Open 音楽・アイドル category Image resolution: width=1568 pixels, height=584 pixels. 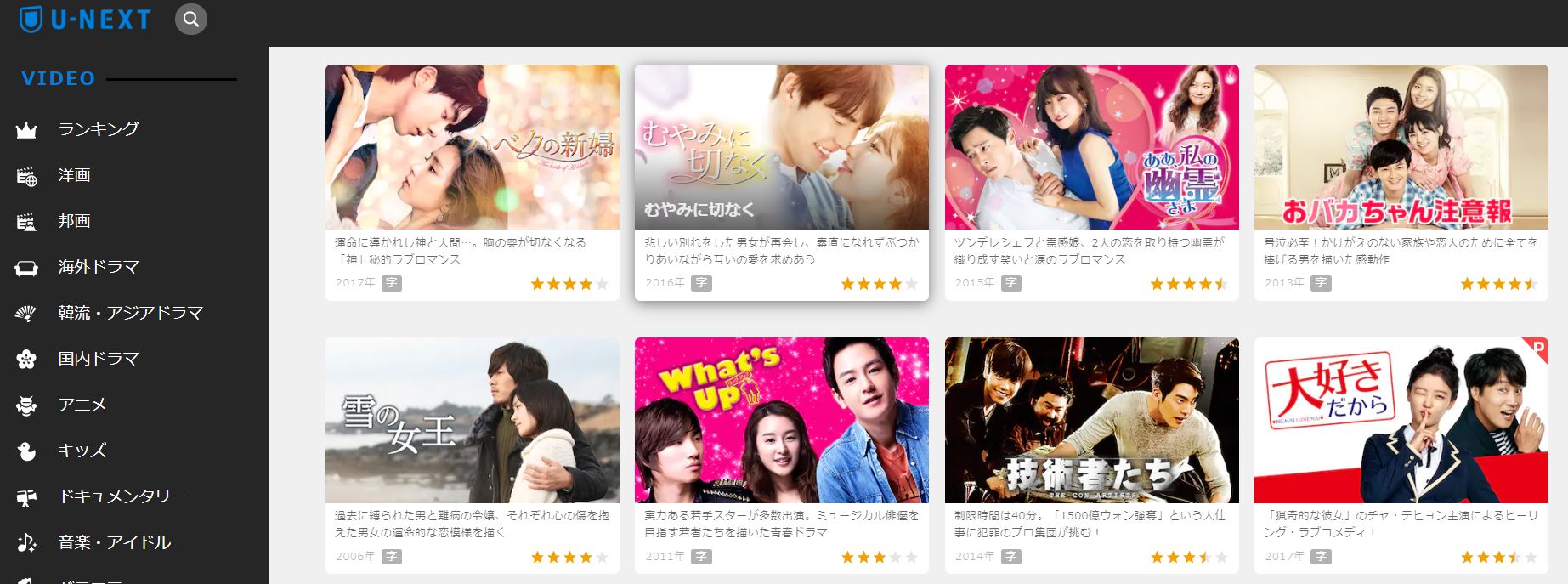114,542
